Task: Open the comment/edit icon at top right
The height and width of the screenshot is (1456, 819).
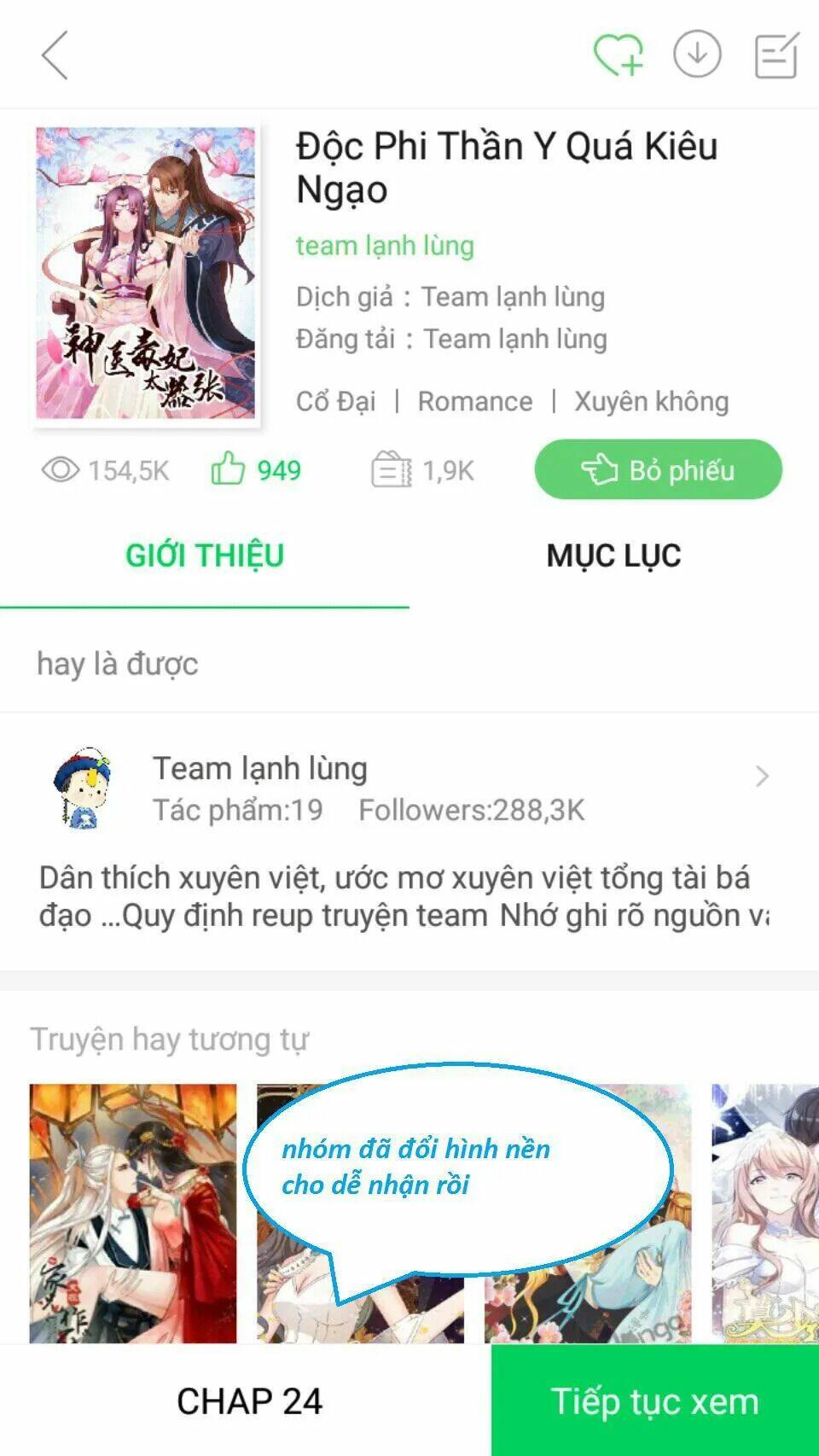Action: tap(778, 55)
